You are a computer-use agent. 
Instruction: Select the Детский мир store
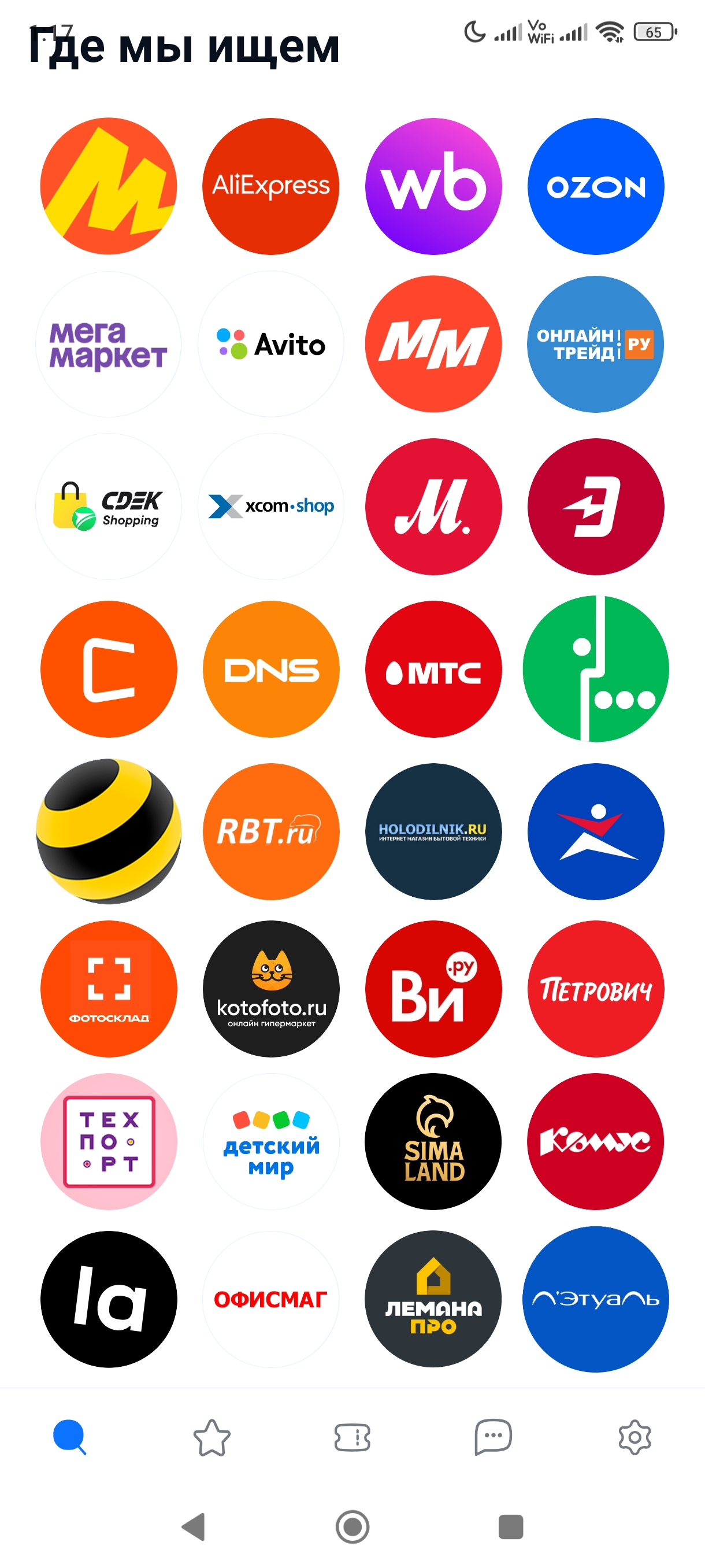click(270, 1141)
